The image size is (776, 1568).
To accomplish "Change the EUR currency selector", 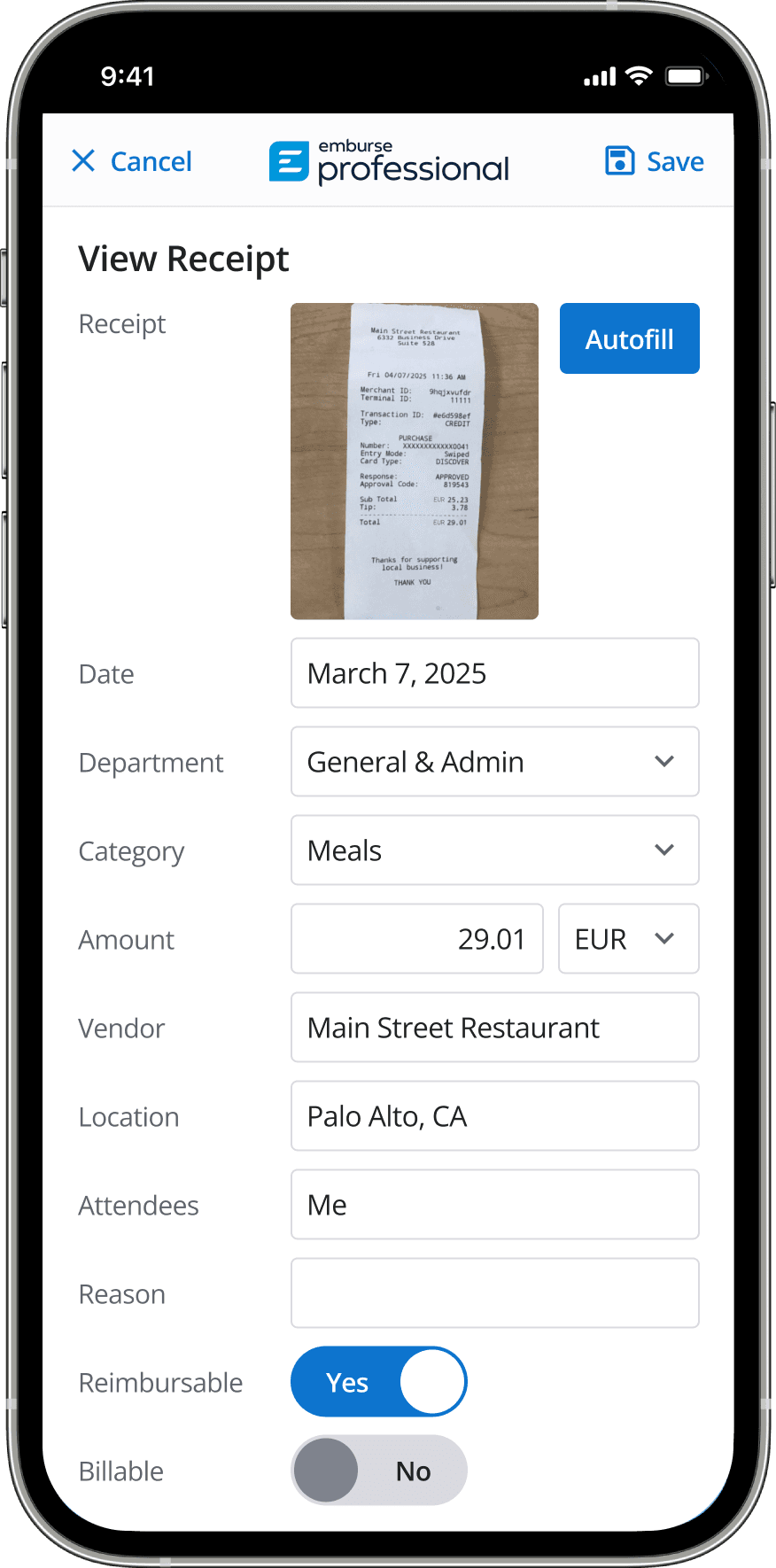I will (628, 939).
